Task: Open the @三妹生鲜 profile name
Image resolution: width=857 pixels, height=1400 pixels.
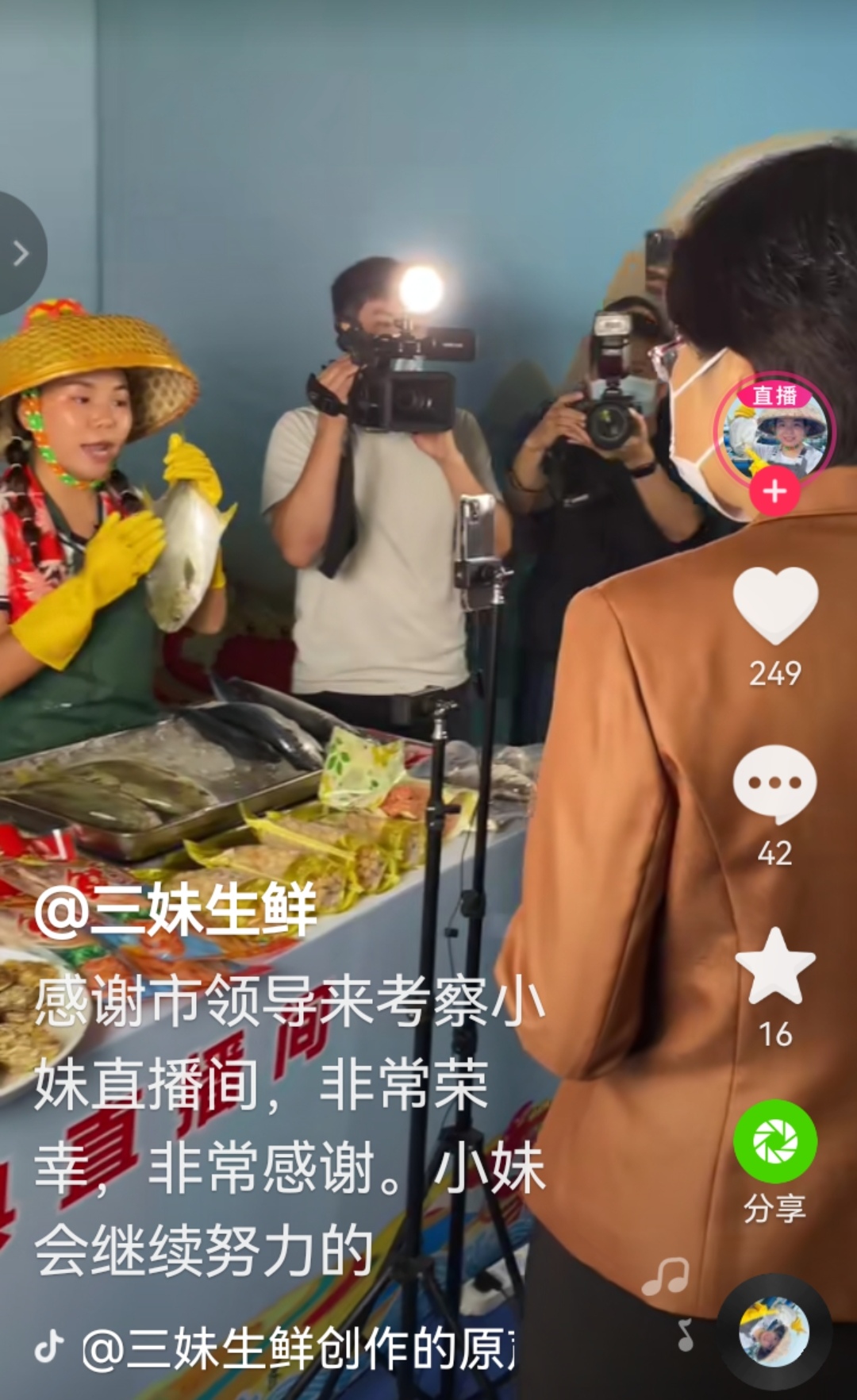Action: click(176, 910)
